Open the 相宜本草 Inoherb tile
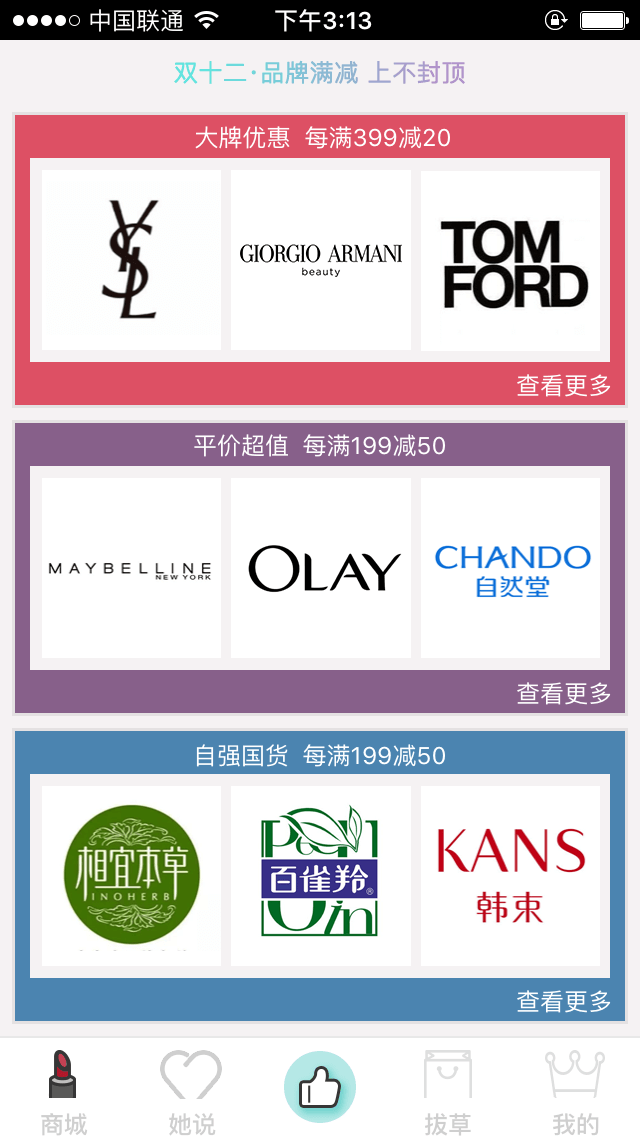 coord(131,876)
